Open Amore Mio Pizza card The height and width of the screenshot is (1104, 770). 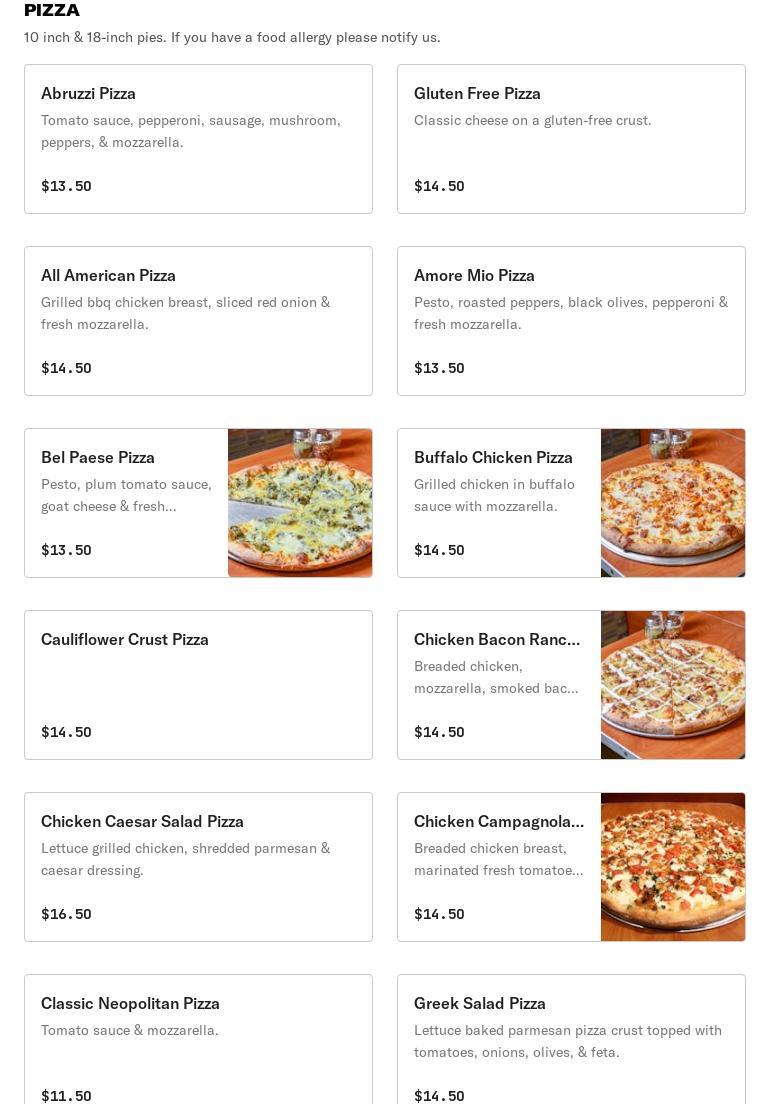571,321
